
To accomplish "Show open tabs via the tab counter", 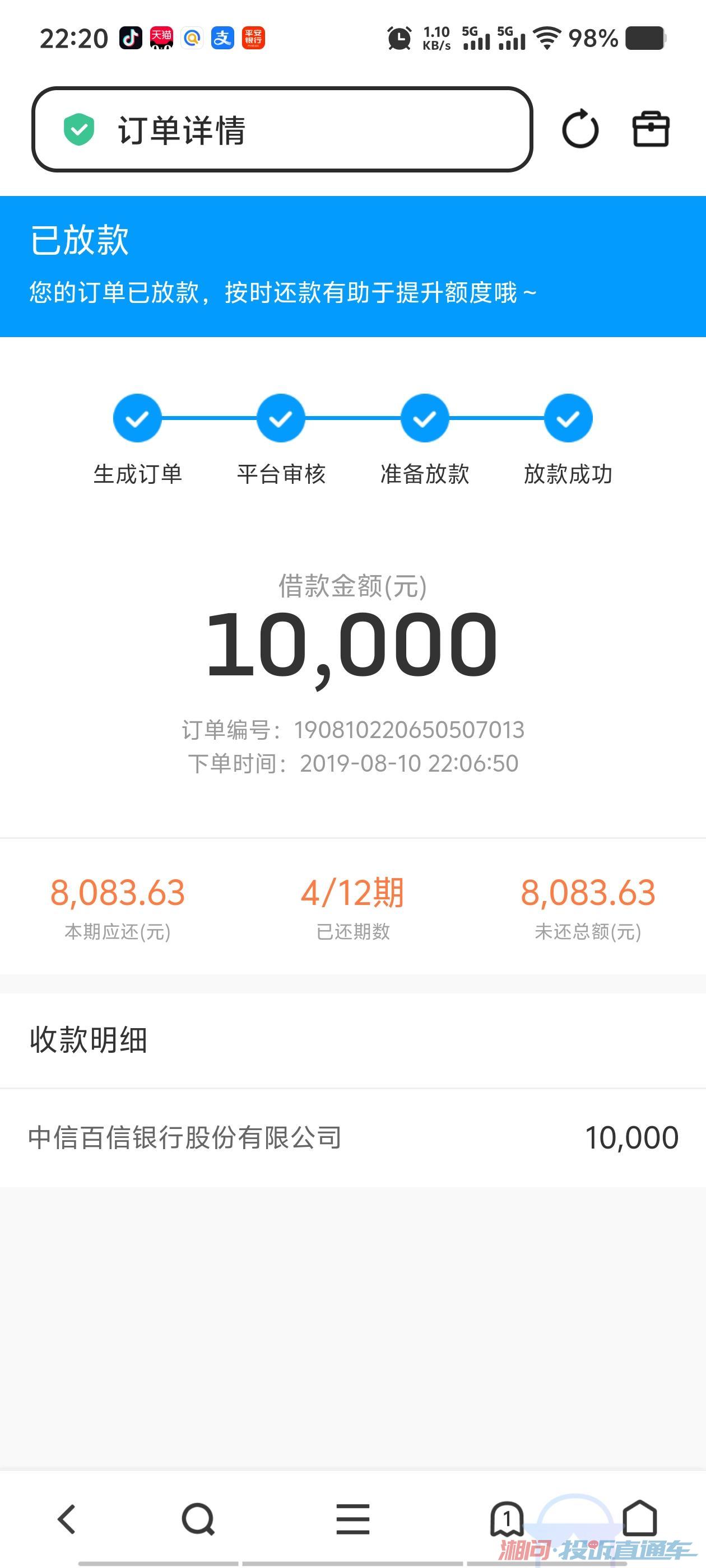I will pos(507,1519).
